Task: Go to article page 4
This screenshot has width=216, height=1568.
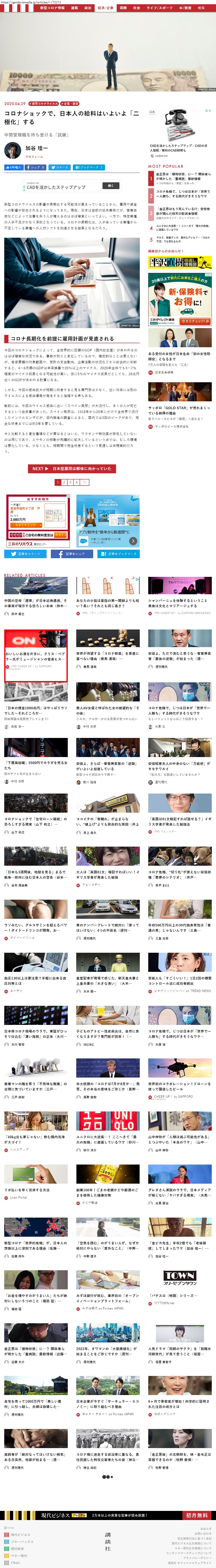Action: coord(76,482)
